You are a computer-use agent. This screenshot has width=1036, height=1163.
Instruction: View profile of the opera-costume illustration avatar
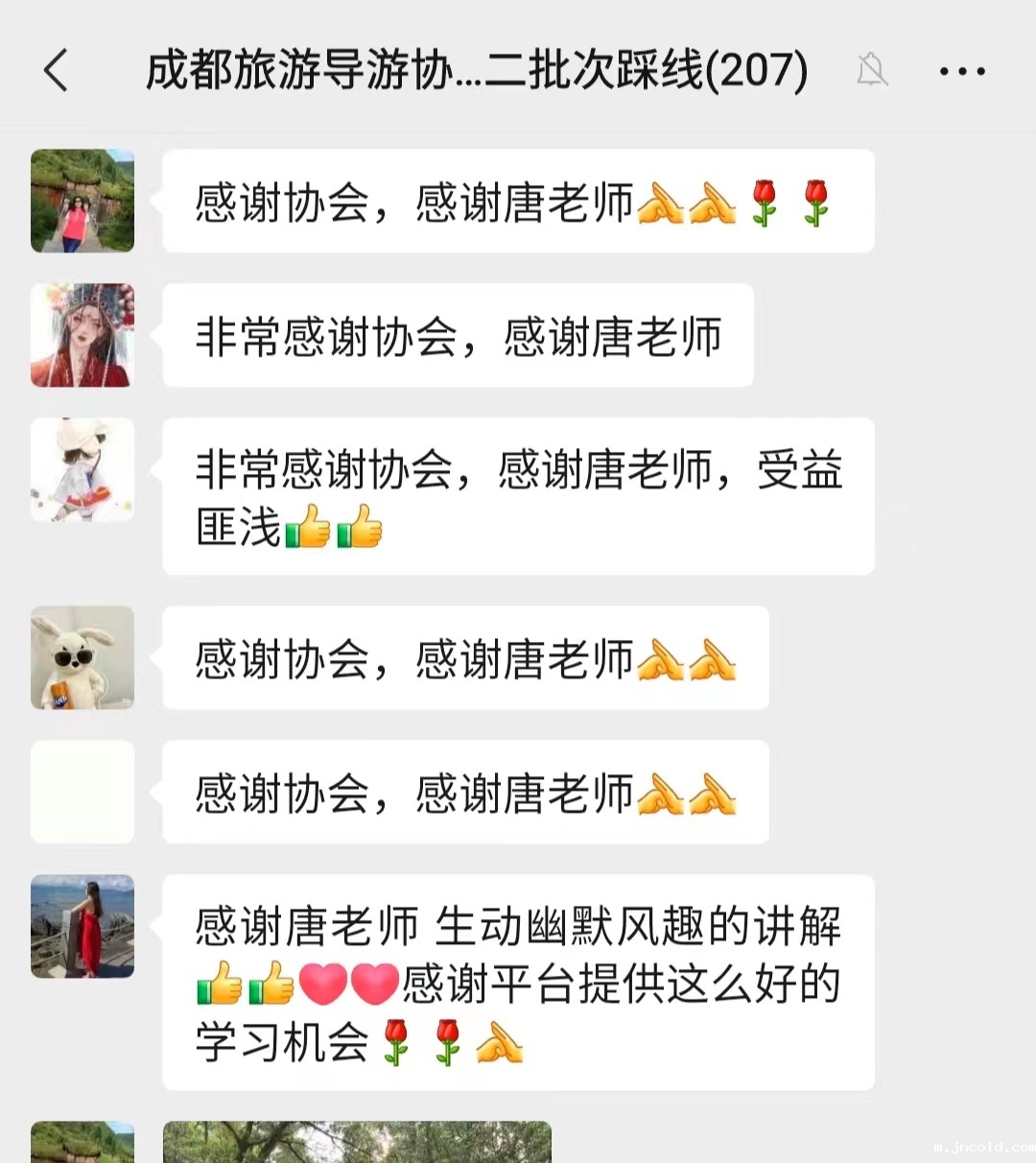tap(82, 335)
